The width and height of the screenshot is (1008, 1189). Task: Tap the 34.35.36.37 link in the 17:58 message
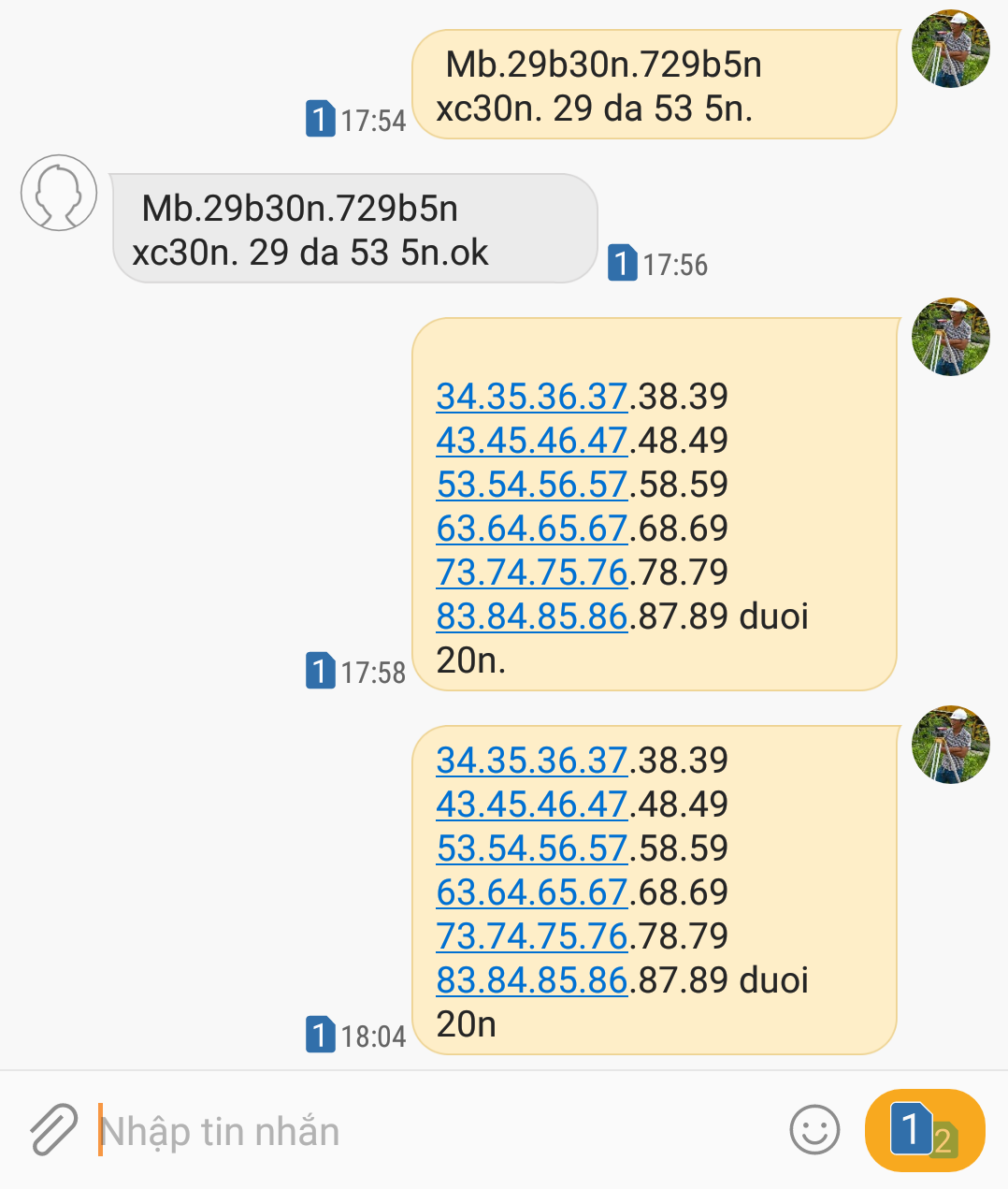pyautogui.click(x=531, y=397)
